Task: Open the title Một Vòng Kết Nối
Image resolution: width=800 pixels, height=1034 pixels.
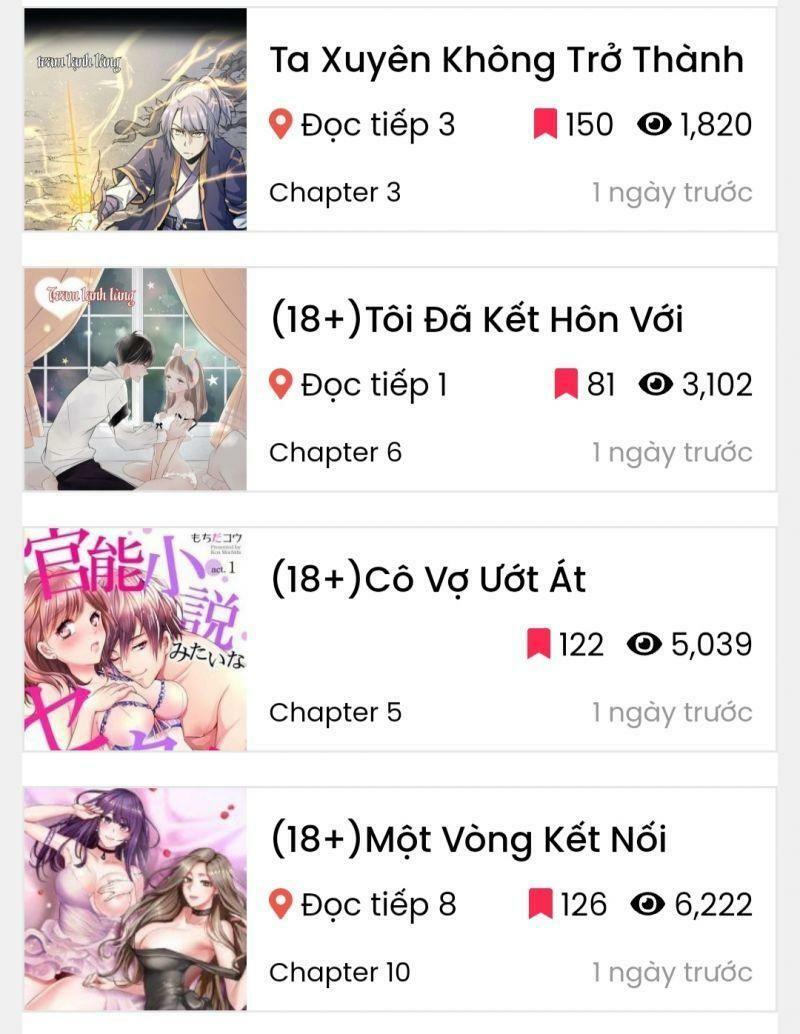Action: [468, 840]
